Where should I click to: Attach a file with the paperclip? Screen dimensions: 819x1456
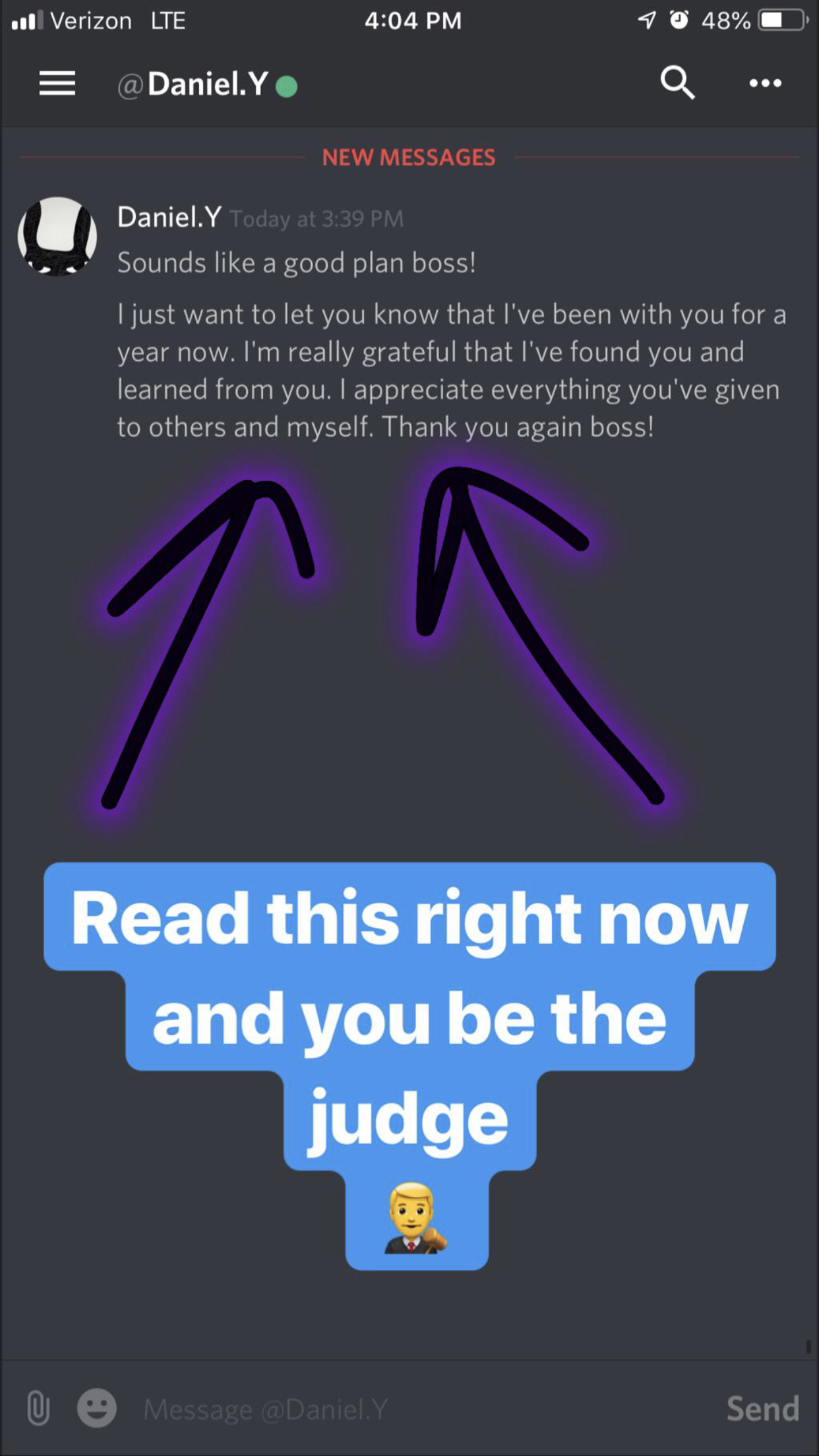click(x=38, y=1409)
